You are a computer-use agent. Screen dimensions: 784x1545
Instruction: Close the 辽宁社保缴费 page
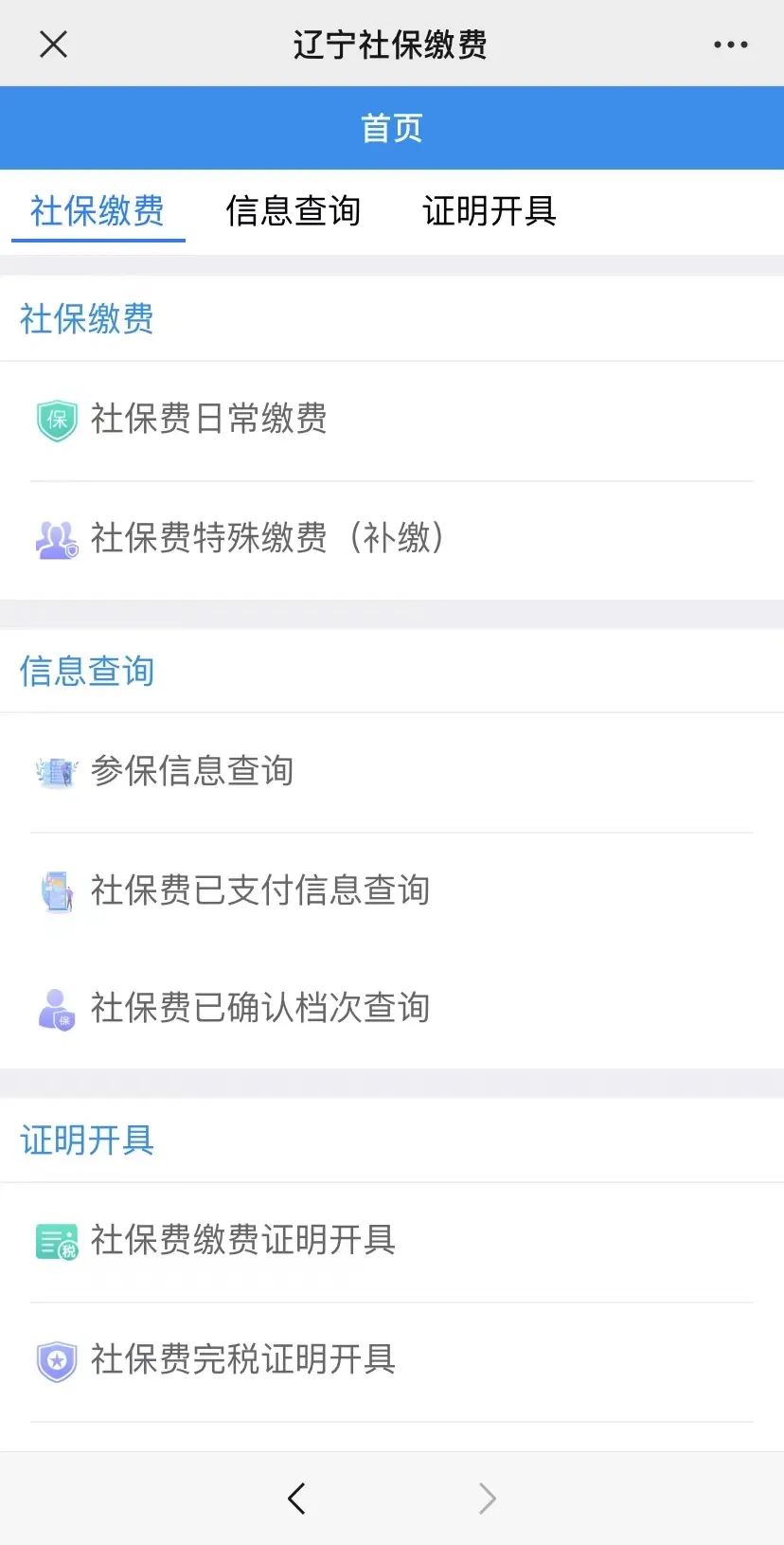pos(54,45)
